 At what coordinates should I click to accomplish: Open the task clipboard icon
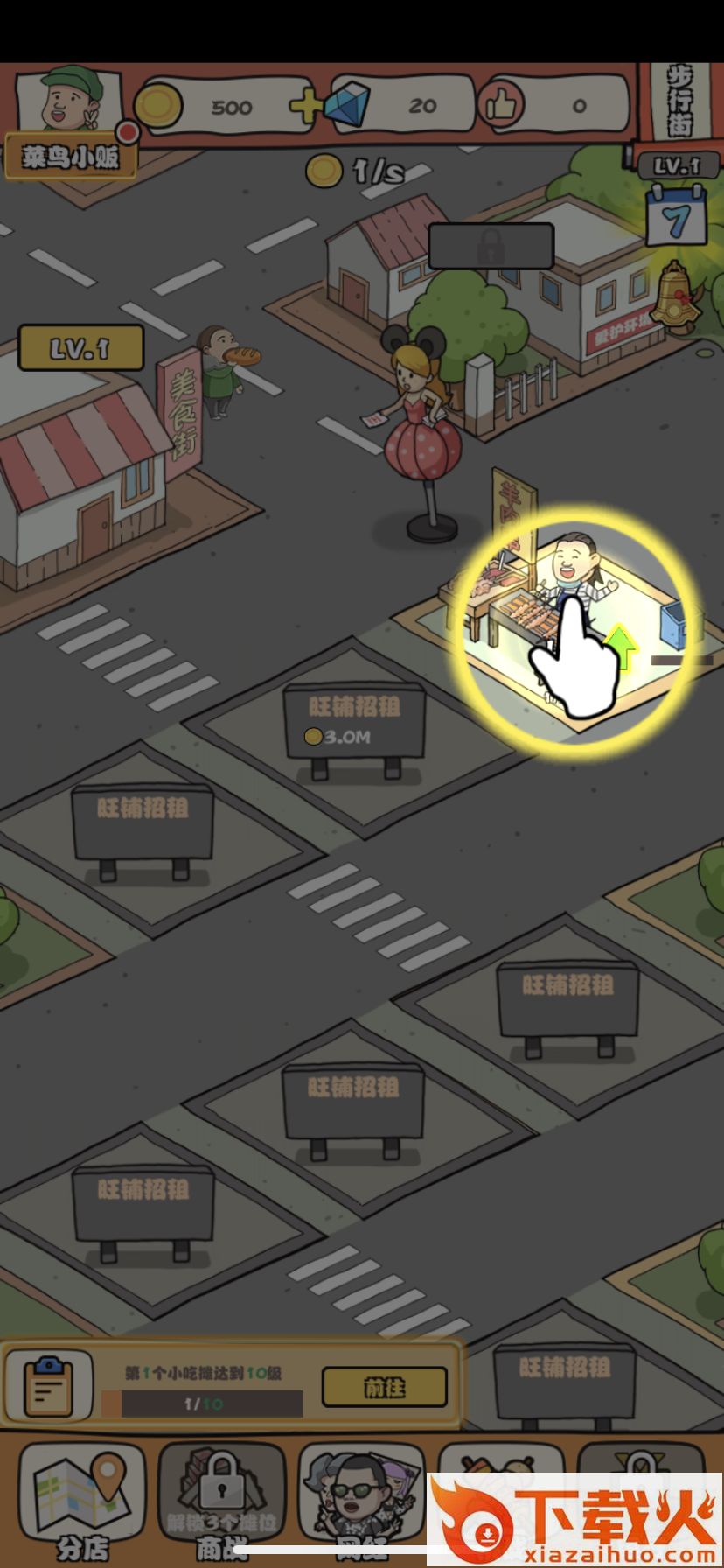(49, 1386)
